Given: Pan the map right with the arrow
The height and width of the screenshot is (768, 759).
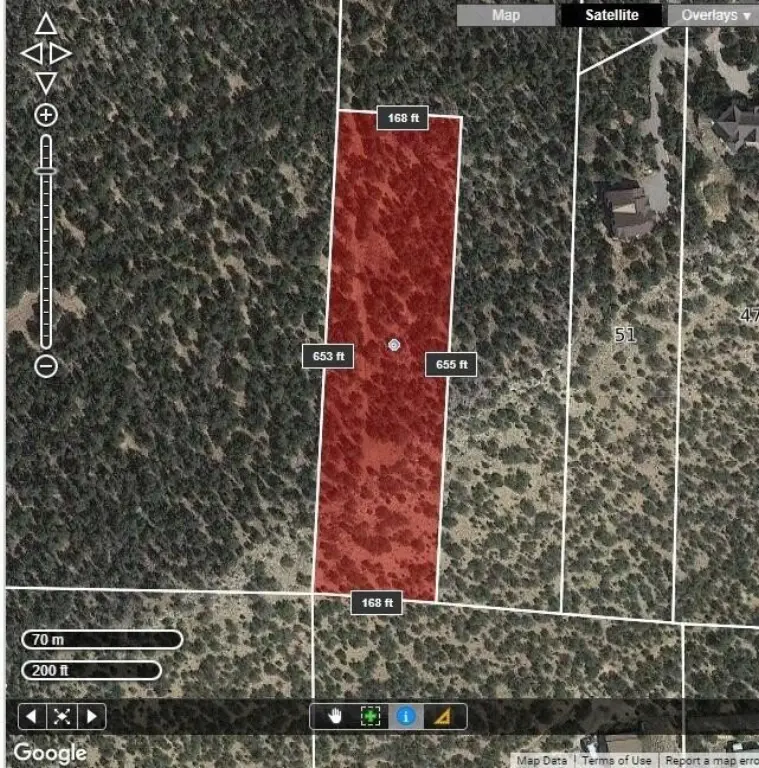Looking at the screenshot, I should coord(61,53).
